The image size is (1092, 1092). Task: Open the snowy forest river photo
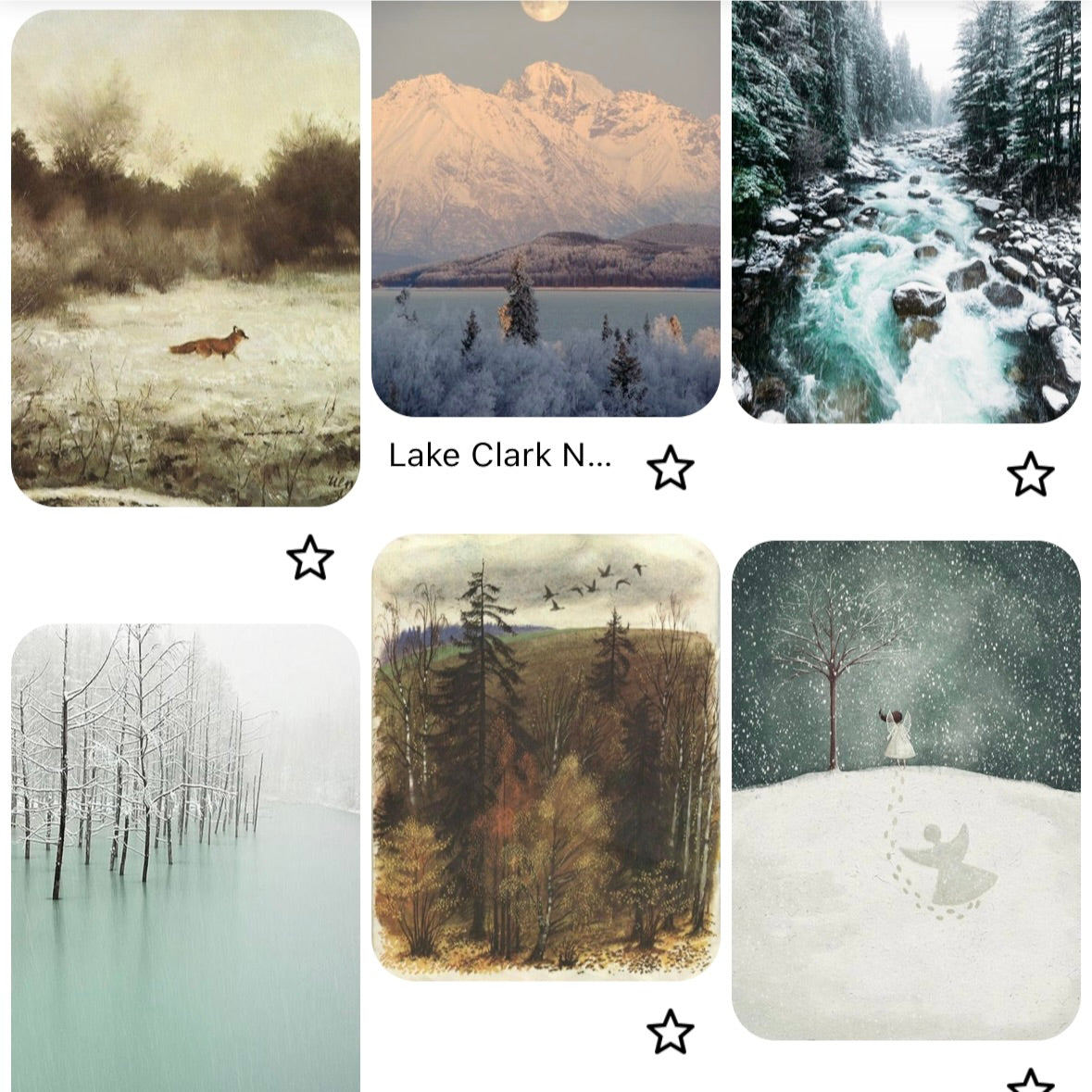[906, 211]
